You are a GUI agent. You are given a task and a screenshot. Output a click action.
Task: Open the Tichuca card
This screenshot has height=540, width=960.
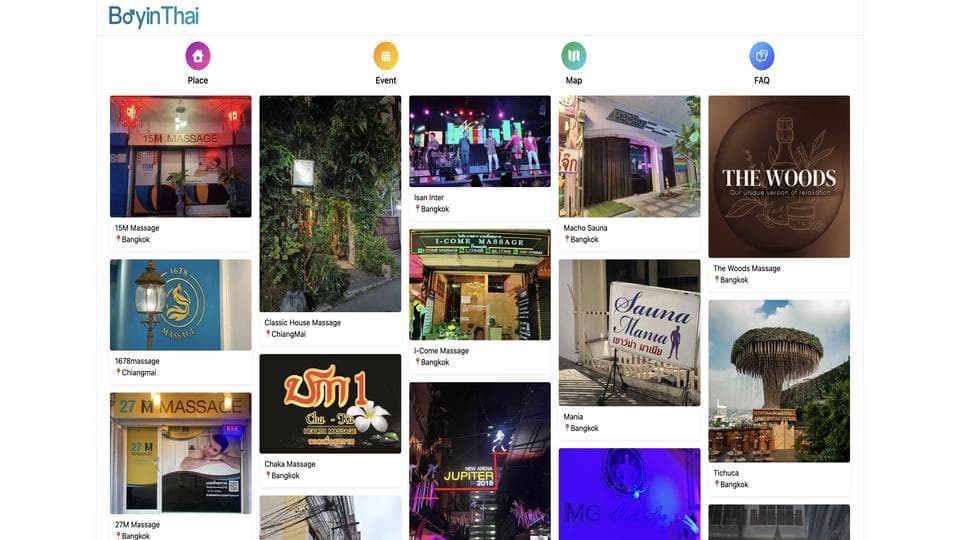(x=779, y=381)
